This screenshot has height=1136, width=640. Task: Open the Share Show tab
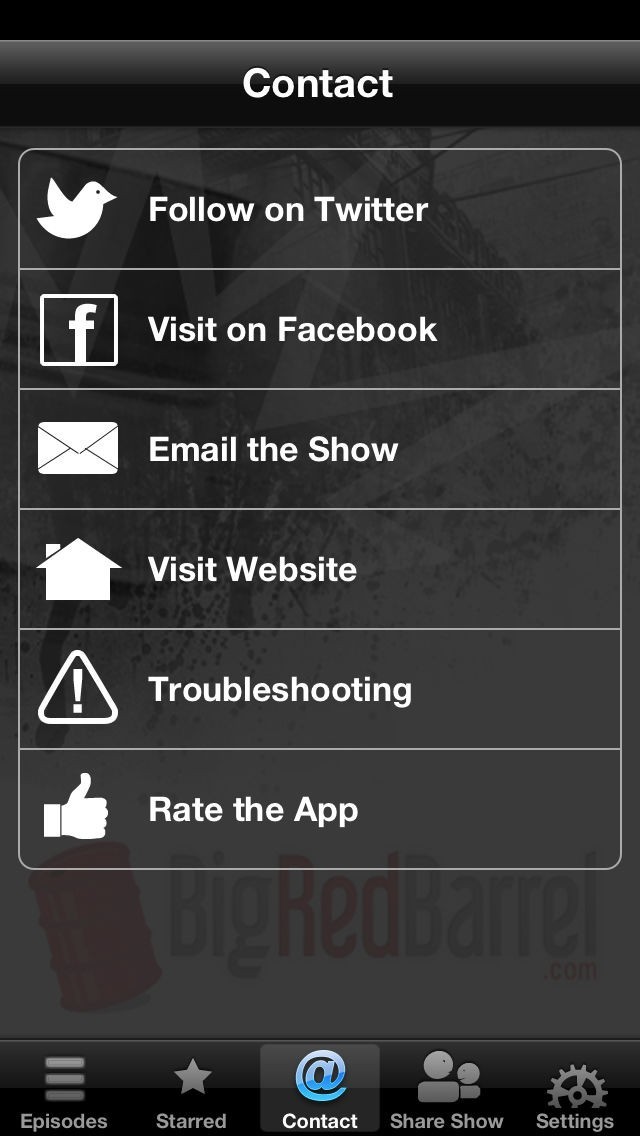tap(447, 1092)
